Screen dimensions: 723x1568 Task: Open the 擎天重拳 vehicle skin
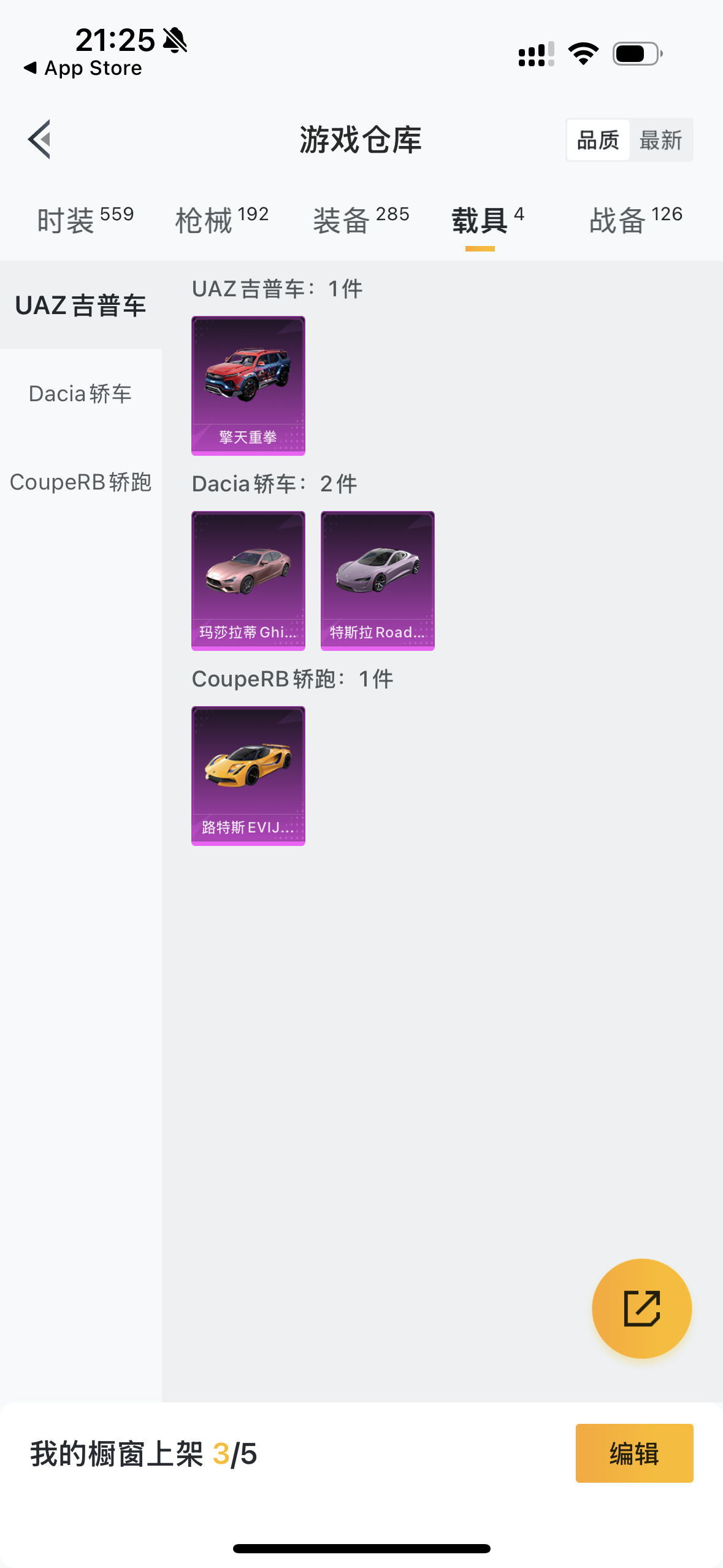tap(248, 385)
